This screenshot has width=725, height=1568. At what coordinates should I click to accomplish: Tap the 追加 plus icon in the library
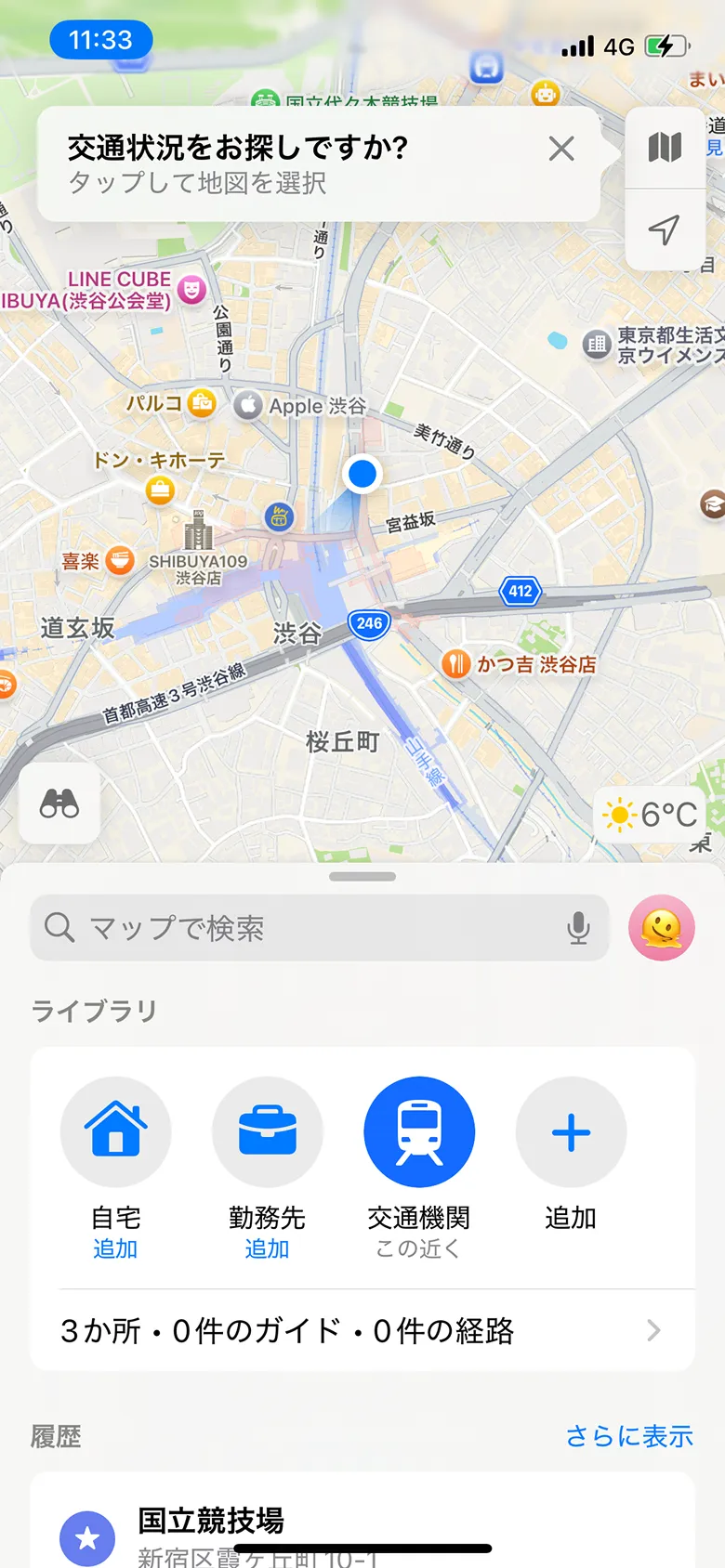pyautogui.click(x=571, y=1131)
